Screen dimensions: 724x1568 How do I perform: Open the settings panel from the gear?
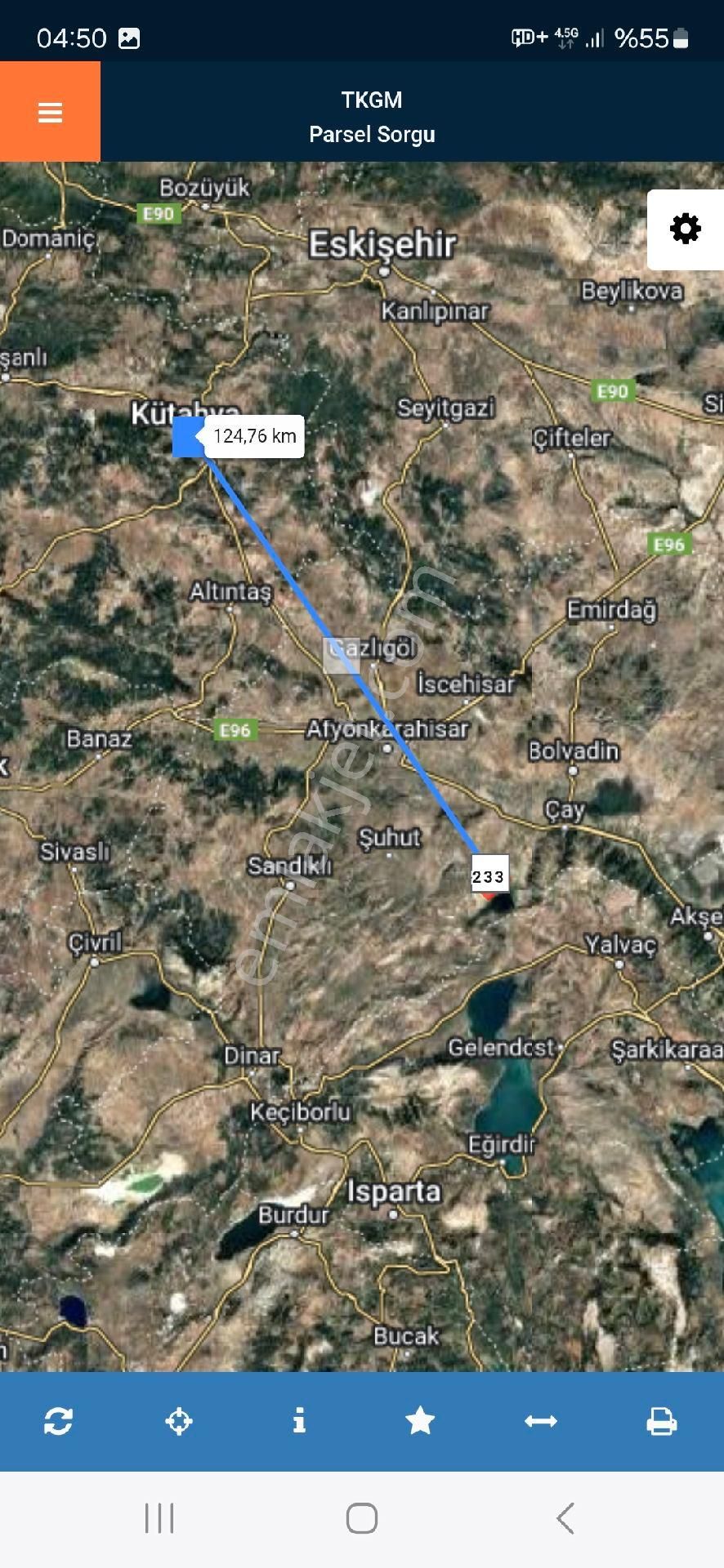(684, 229)
